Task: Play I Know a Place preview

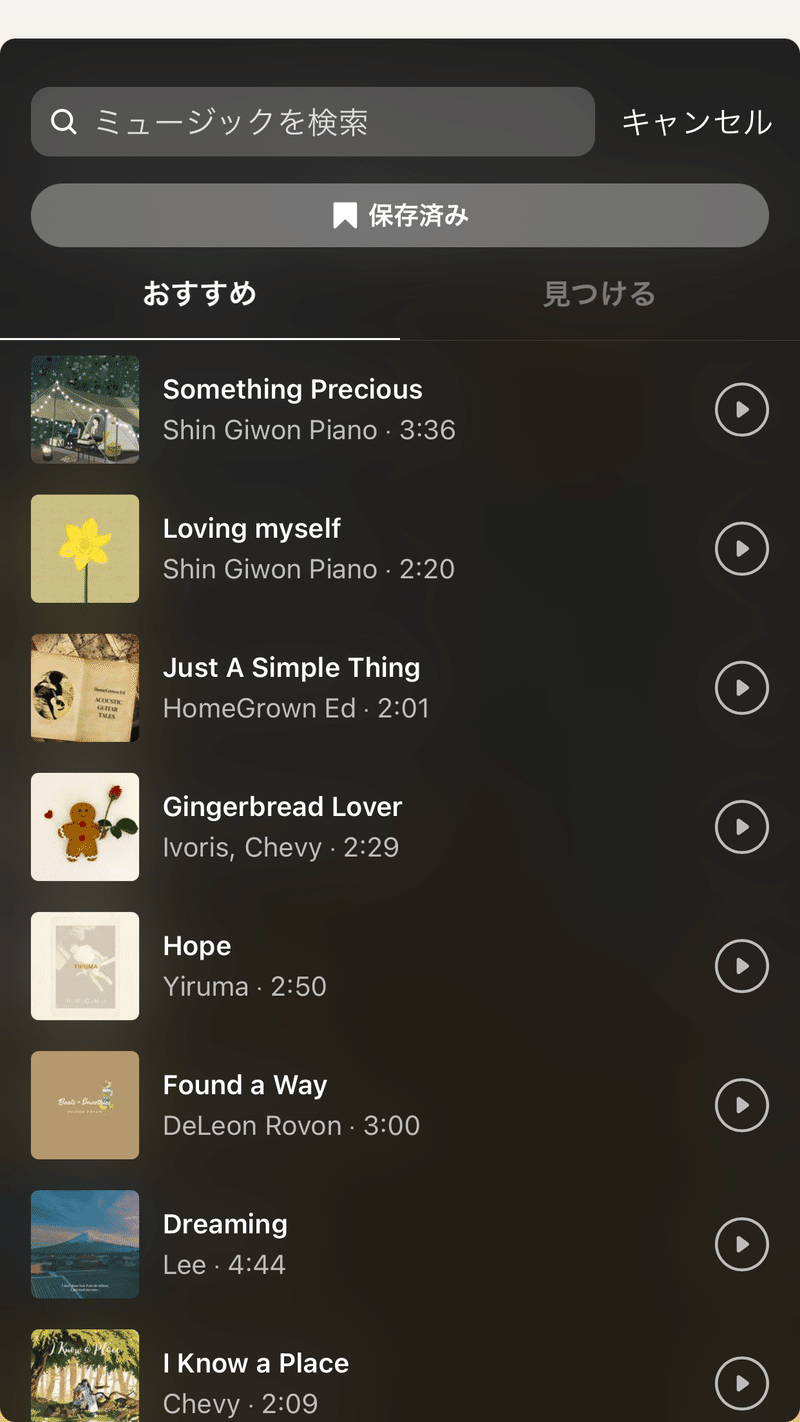Action: [x=742, y=1383]
